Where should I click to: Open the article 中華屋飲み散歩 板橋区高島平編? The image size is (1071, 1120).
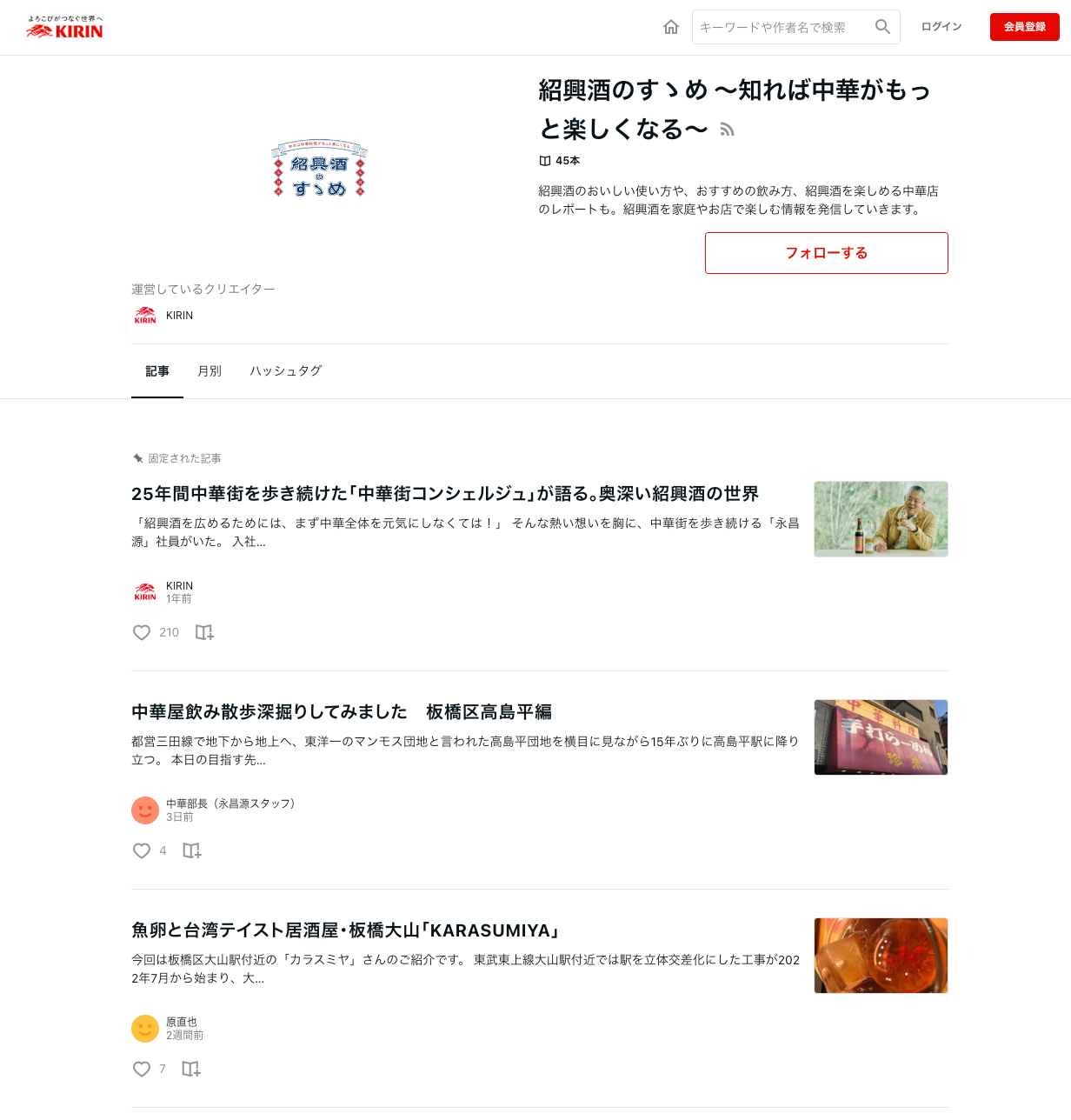(x=342, y=712)
